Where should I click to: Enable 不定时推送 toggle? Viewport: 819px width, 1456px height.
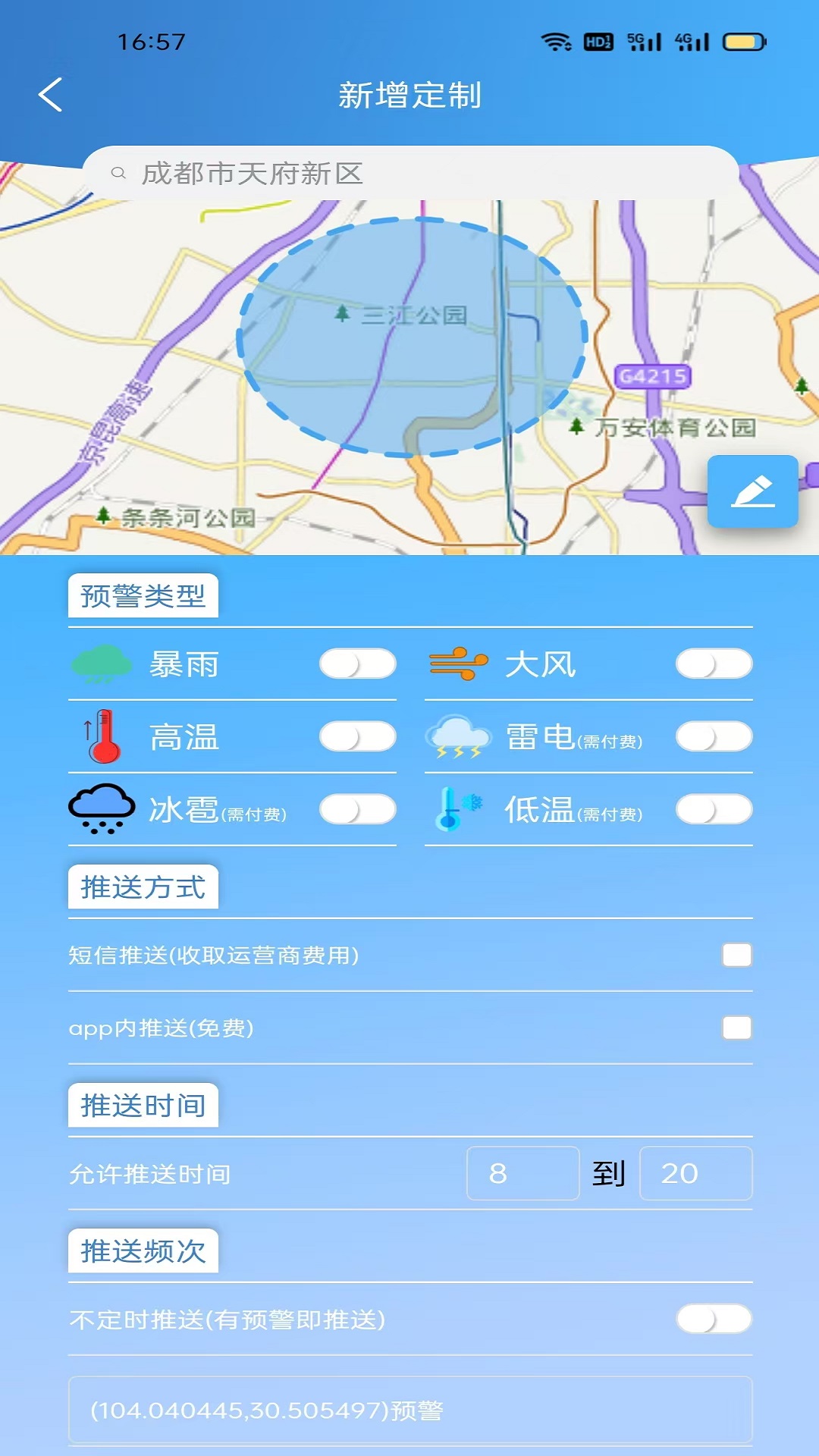point(714,1319)
